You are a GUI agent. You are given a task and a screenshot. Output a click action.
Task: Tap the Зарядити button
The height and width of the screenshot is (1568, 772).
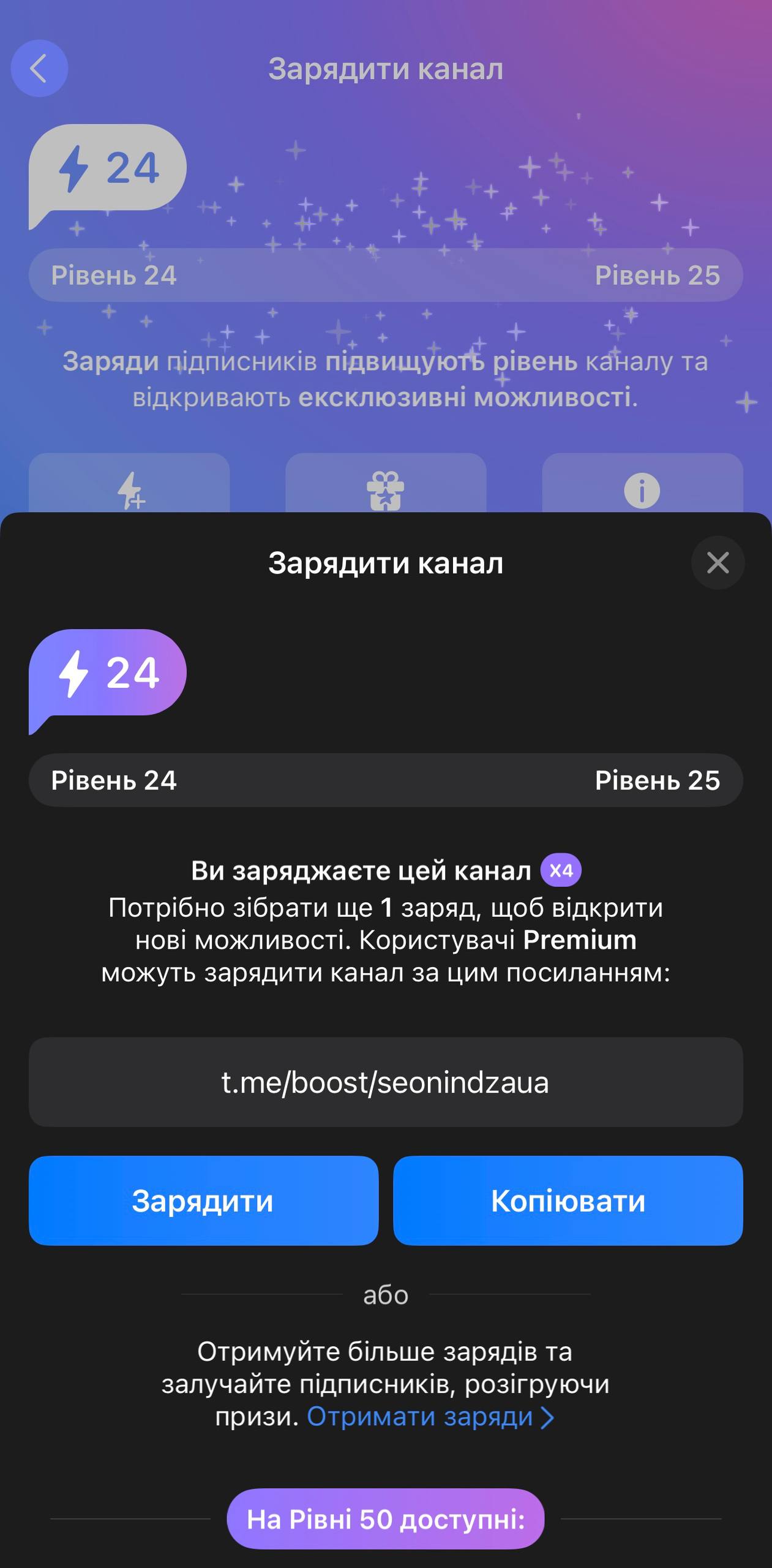[203, 1201]
